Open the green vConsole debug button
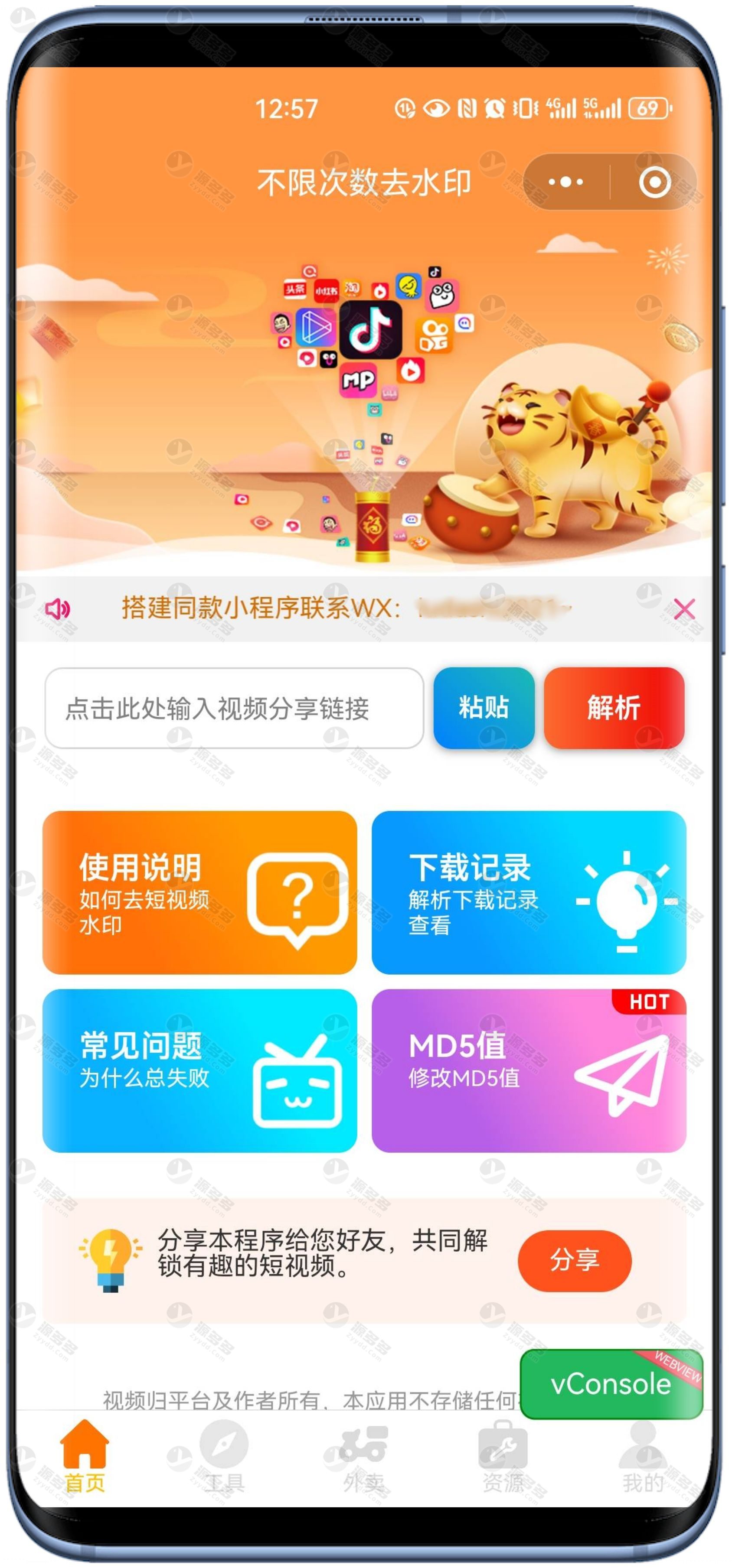Screen dimensions: 732x1568 tap(611, 1384)
